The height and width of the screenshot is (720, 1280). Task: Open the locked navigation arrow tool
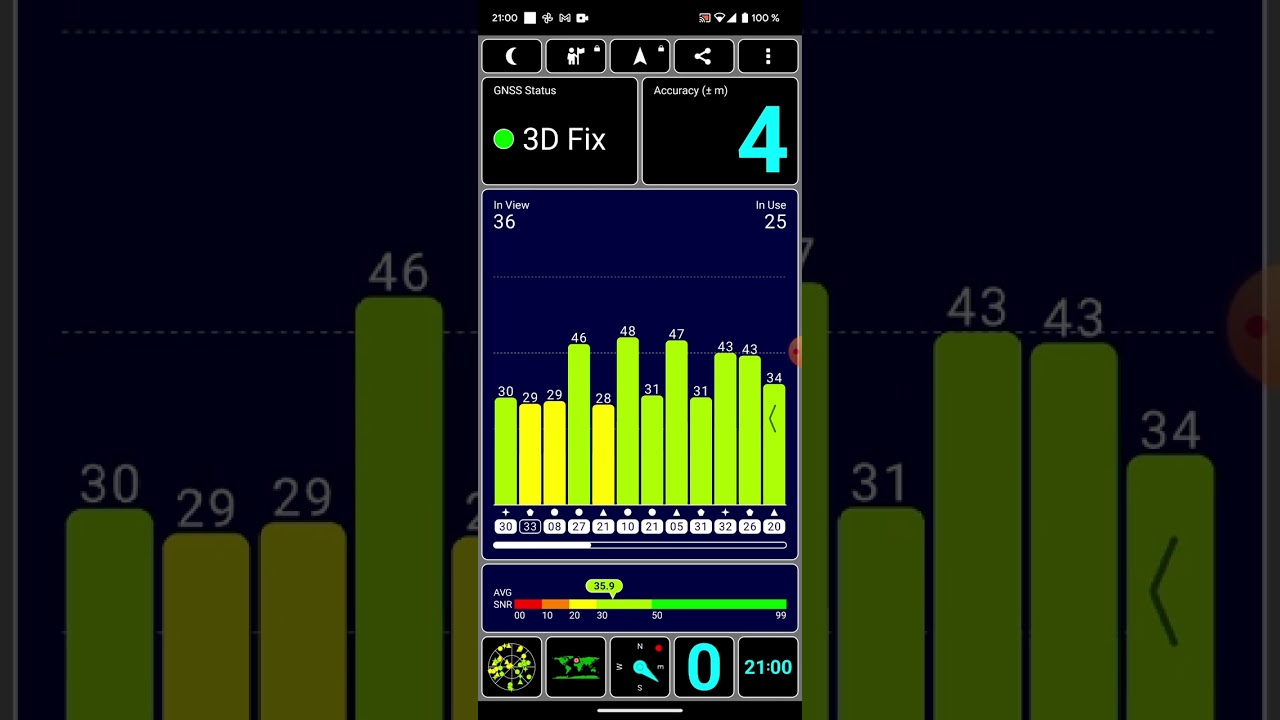(x=640, y=57)
